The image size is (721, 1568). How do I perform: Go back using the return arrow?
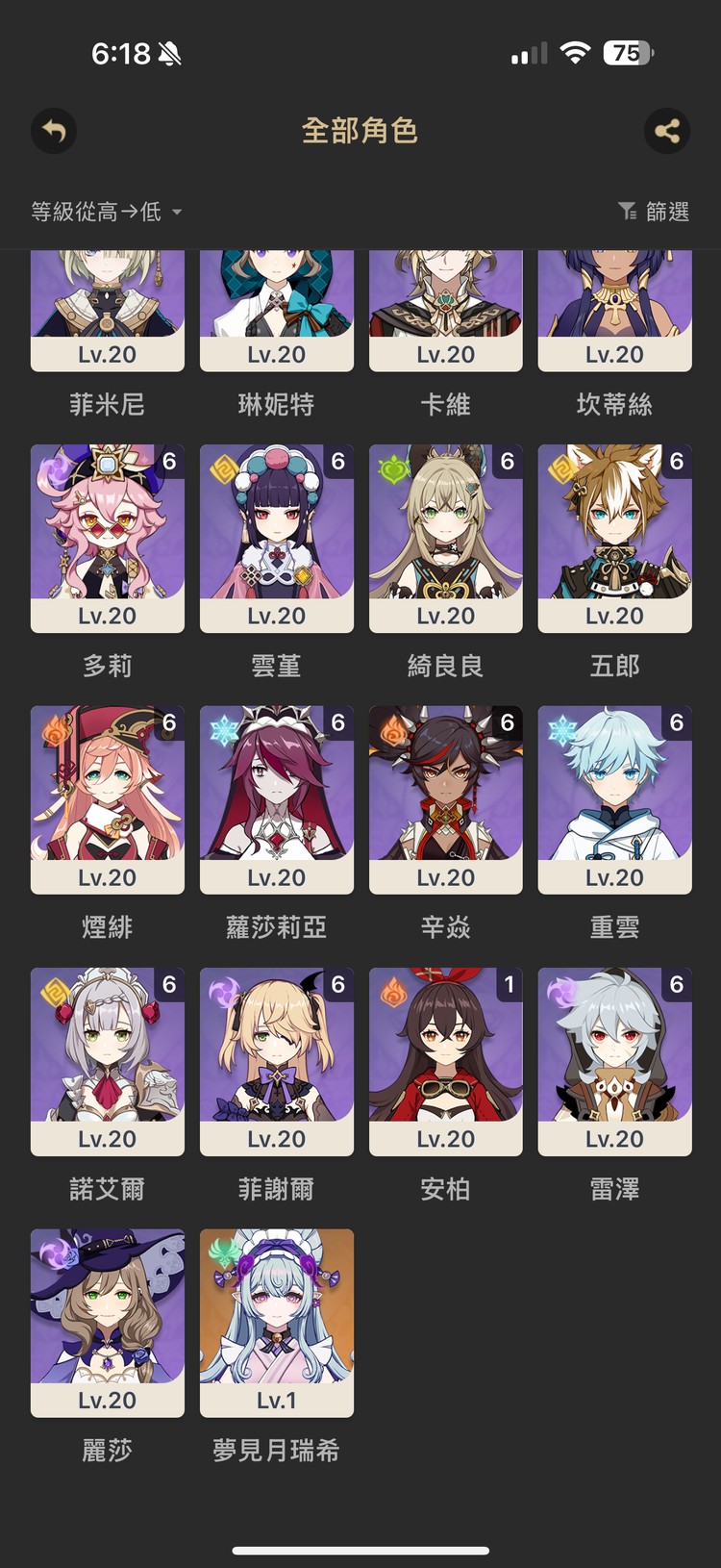click(54, 131)
